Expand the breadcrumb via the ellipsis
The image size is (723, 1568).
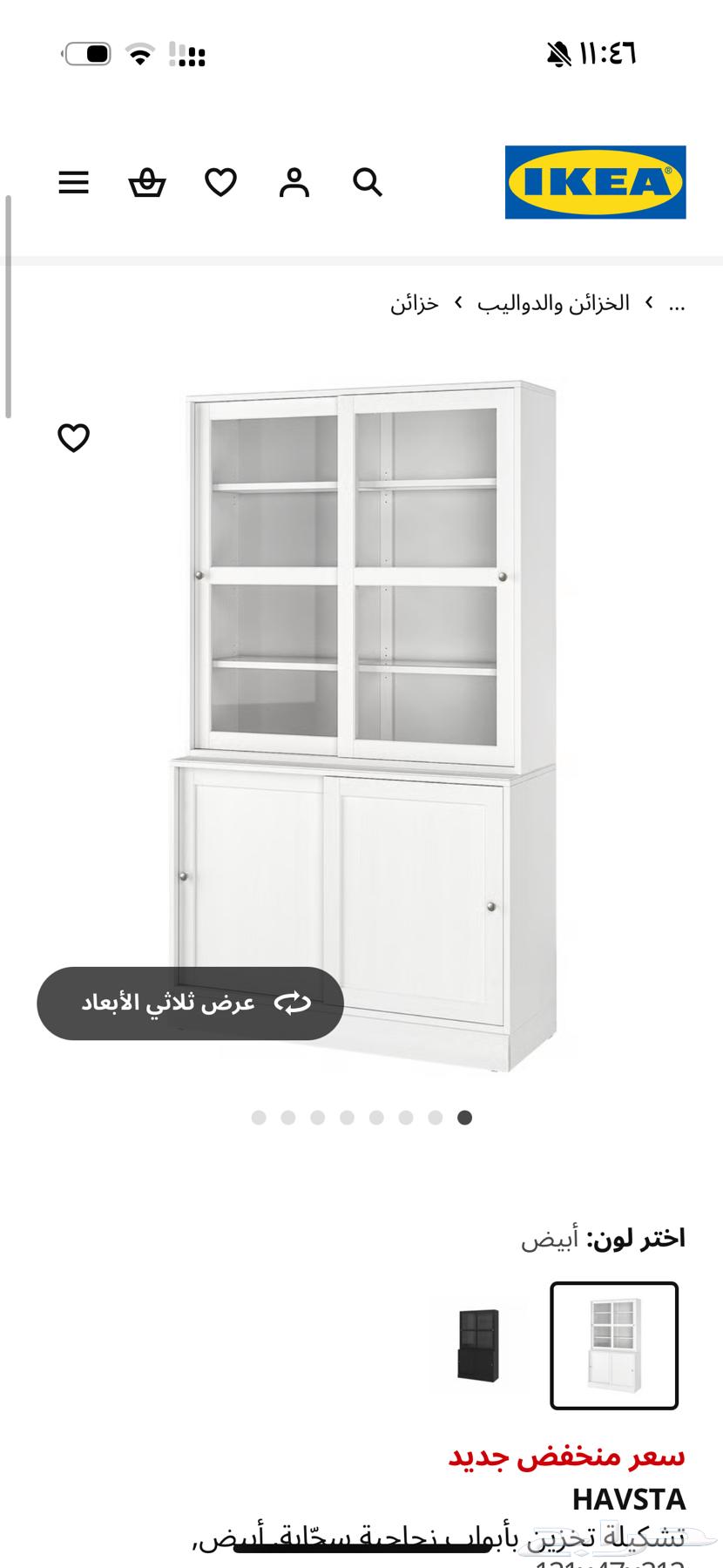[678, 302]
